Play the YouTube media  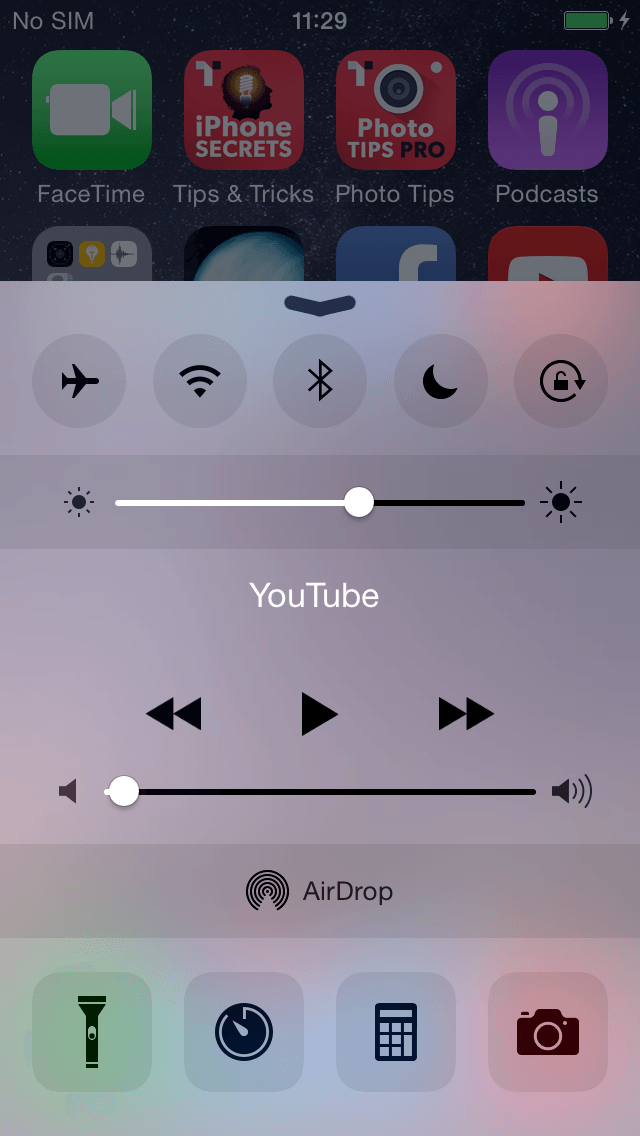click(x=320, y=714)
